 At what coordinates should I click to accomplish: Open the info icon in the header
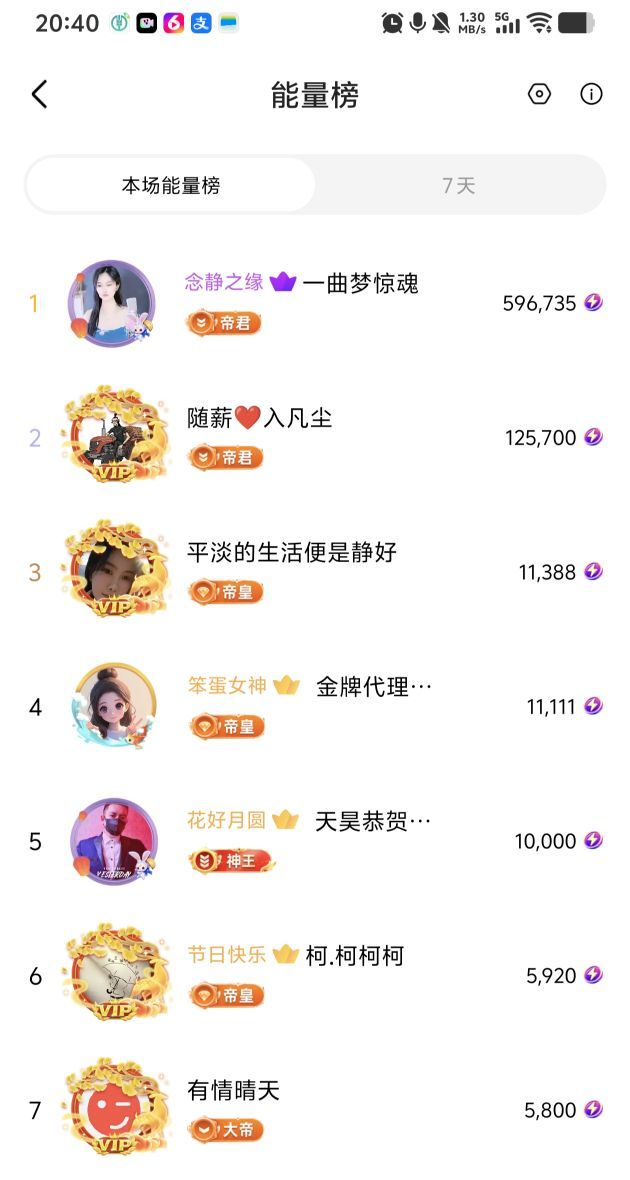click(x=591, y=95)
